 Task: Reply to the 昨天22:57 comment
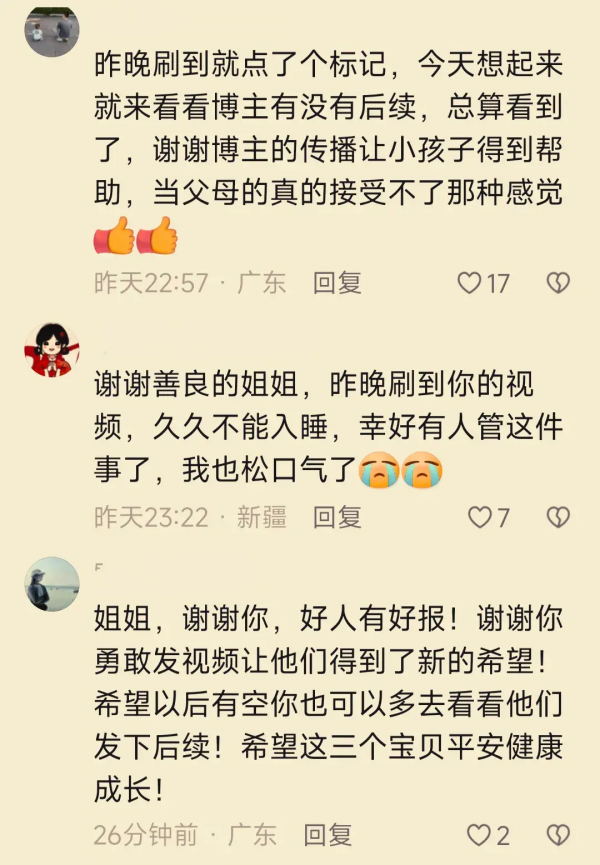[x=337, y=283]
